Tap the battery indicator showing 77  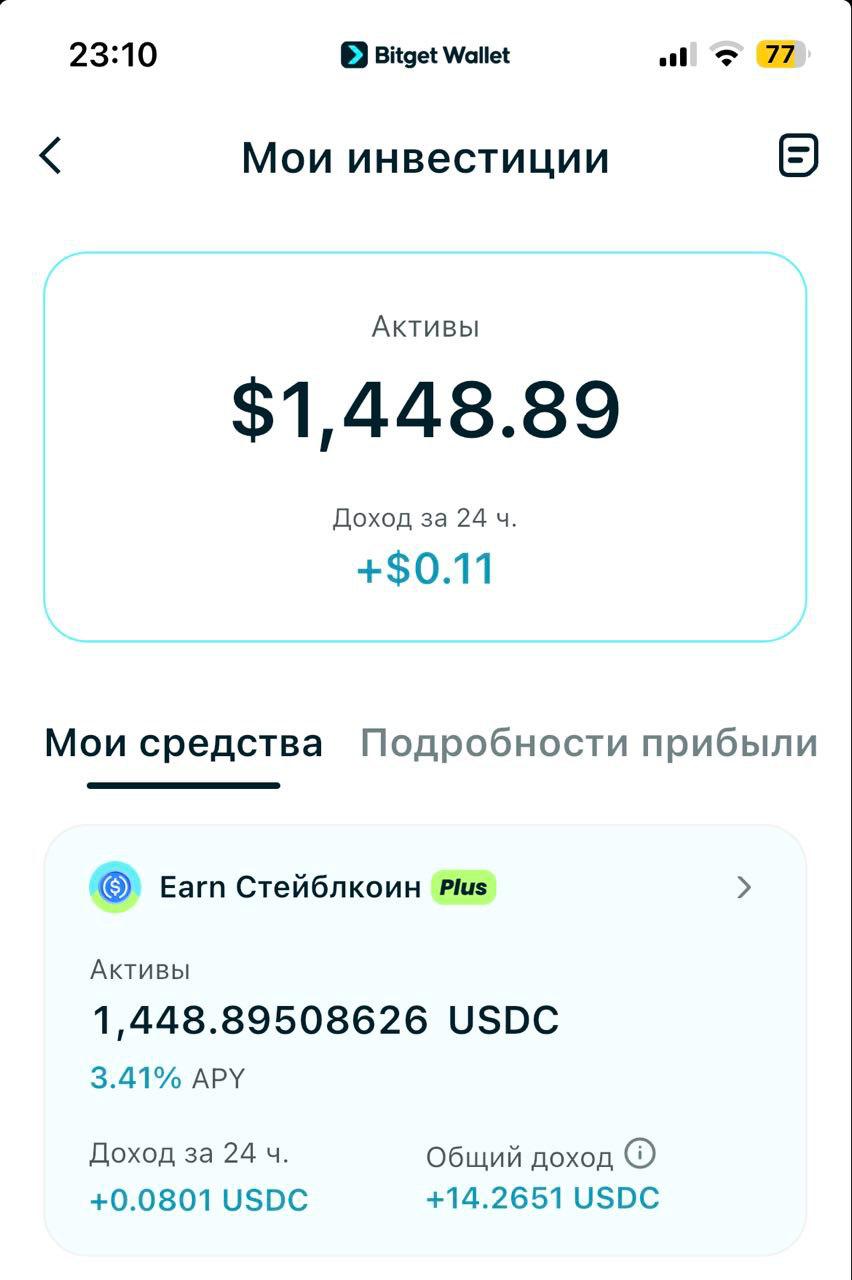tap(782, 54)
